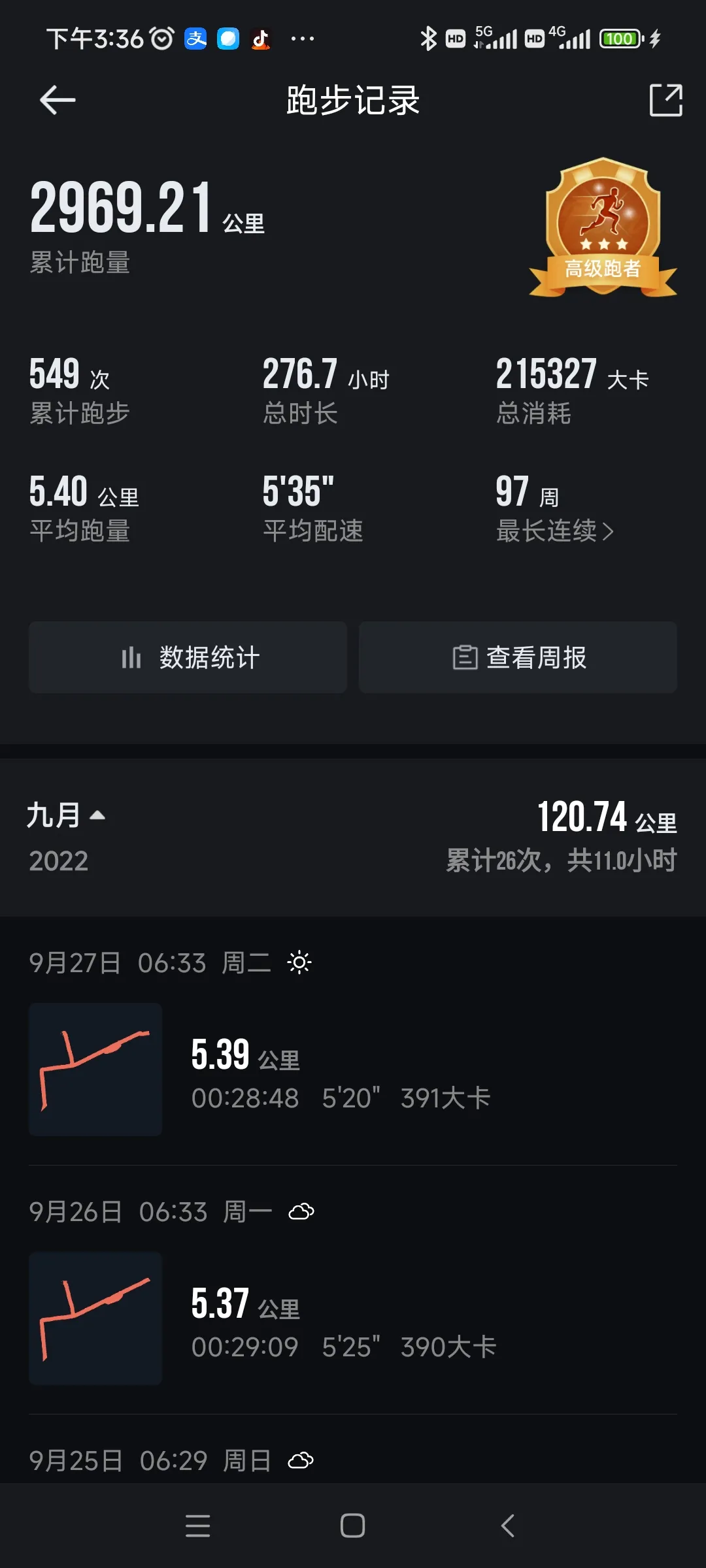Open 最长连续 streak details
This screenshot has height=1568, width=706.
coord(554,531)
